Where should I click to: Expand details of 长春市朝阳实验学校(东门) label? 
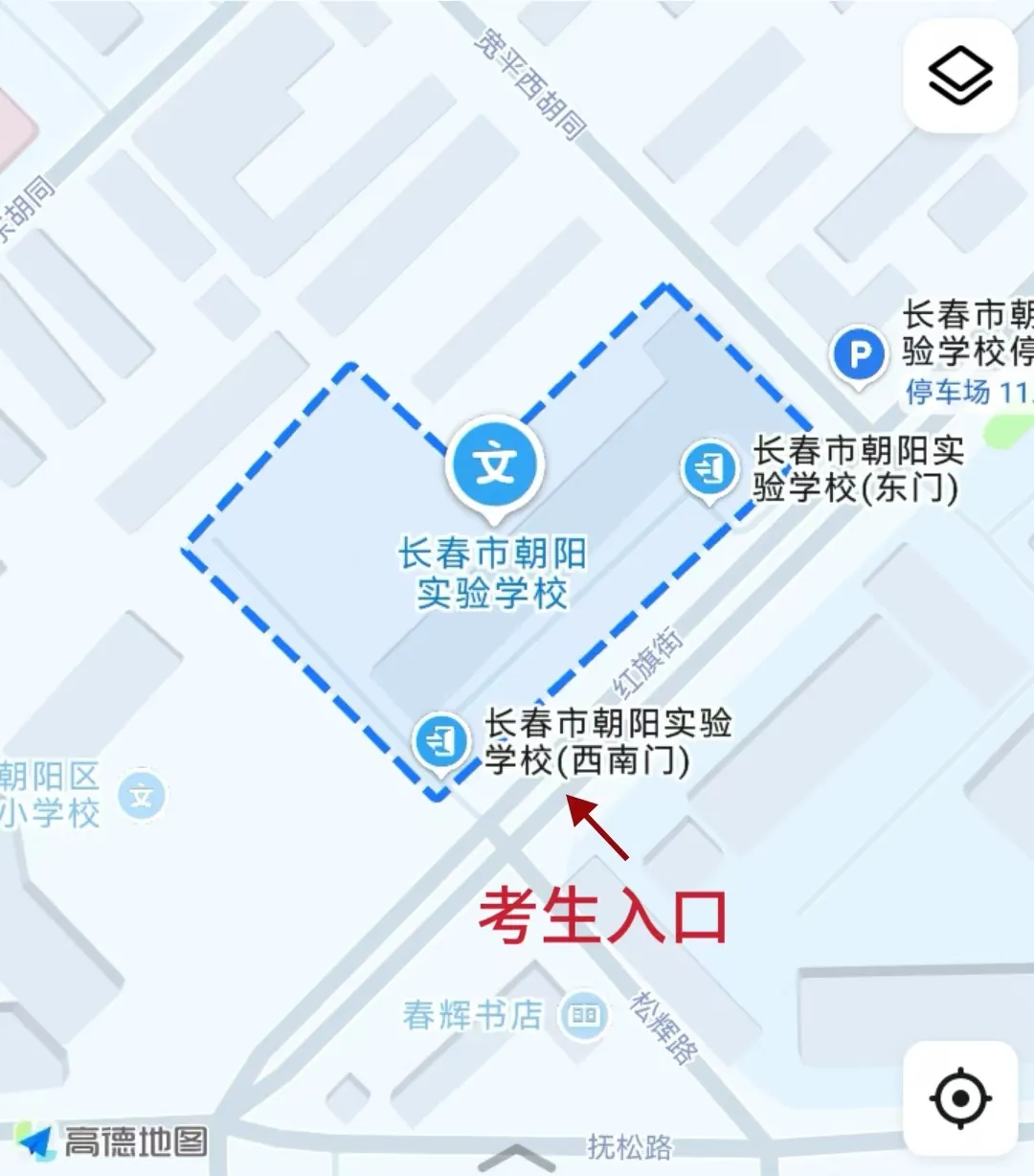(x=857, y=469)
